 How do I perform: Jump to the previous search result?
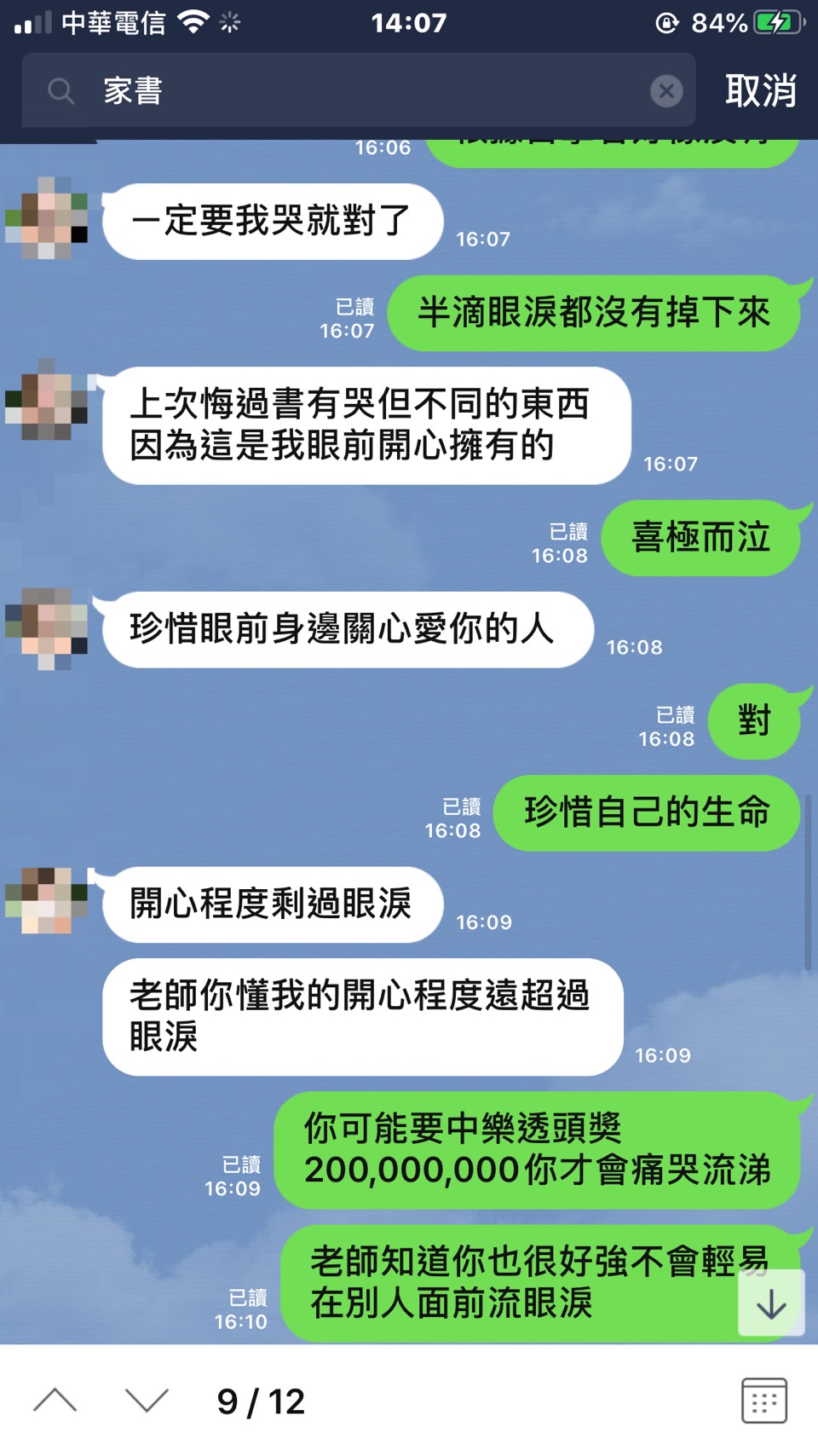coord(55,1401)
